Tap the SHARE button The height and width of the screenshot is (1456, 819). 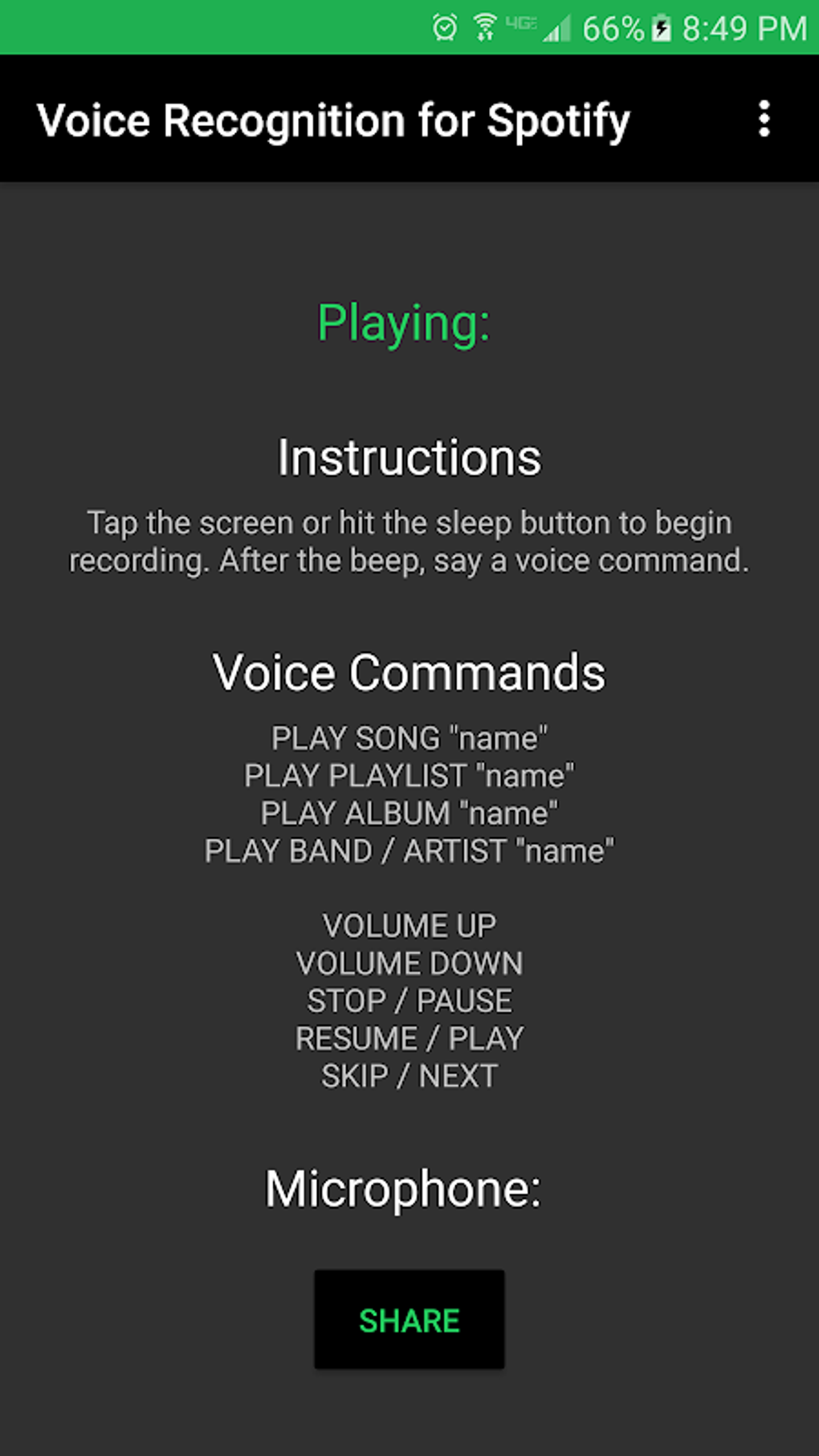(409, 1319)
